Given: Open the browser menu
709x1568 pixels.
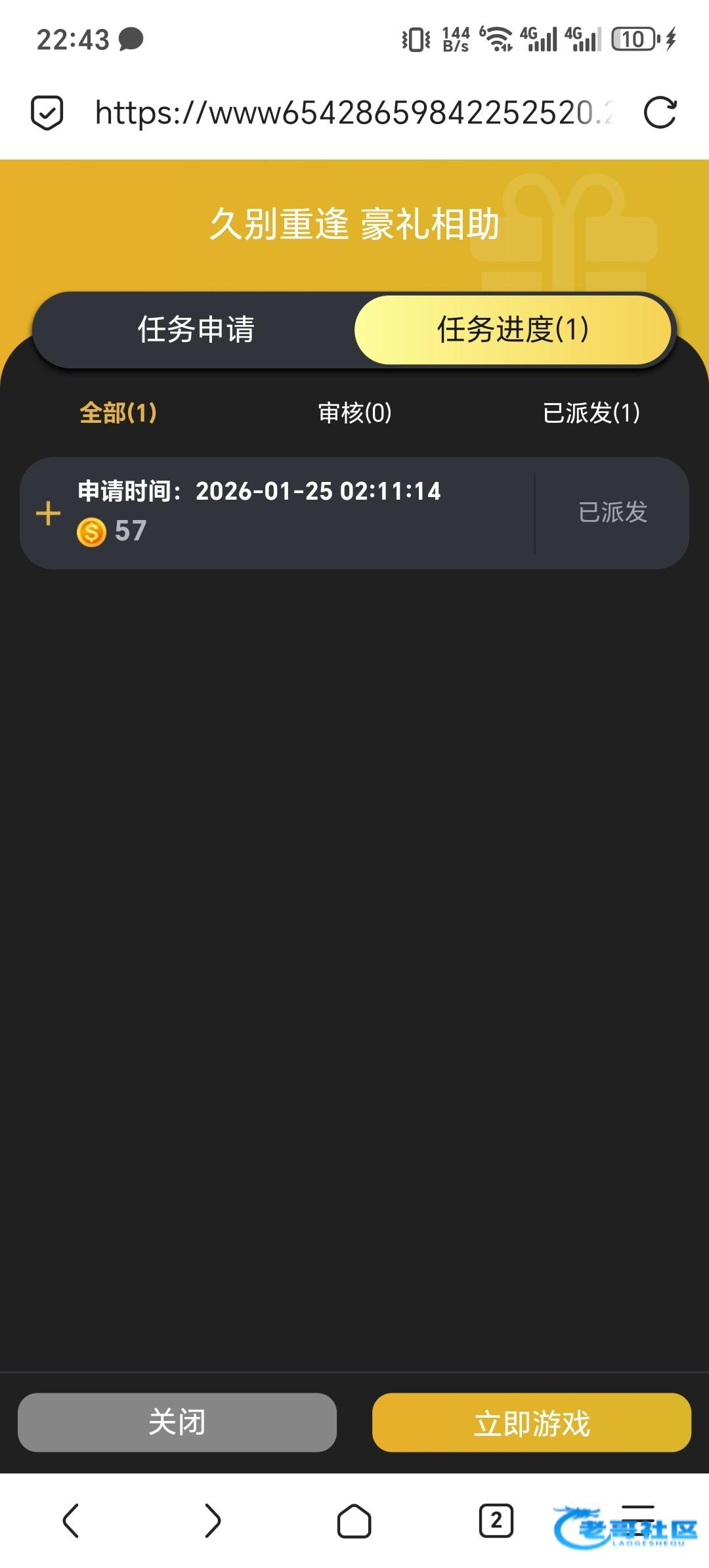Looking at the screenshot, I should click(x=638, y=1521).
